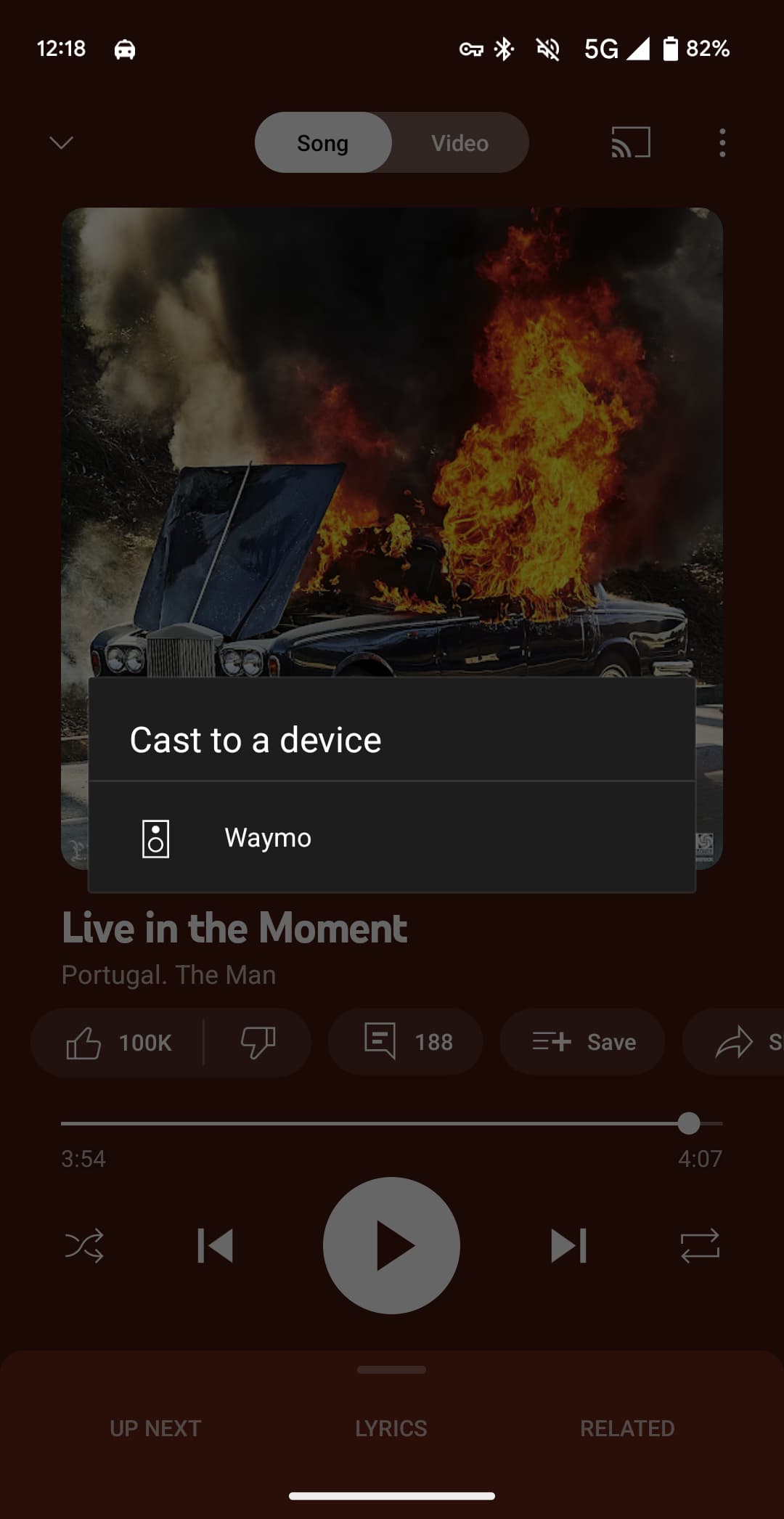Image resolution: width=784 pixels, height=1519 pixels.
Task: Open the Up Next tab
Action: (155, 1428)
